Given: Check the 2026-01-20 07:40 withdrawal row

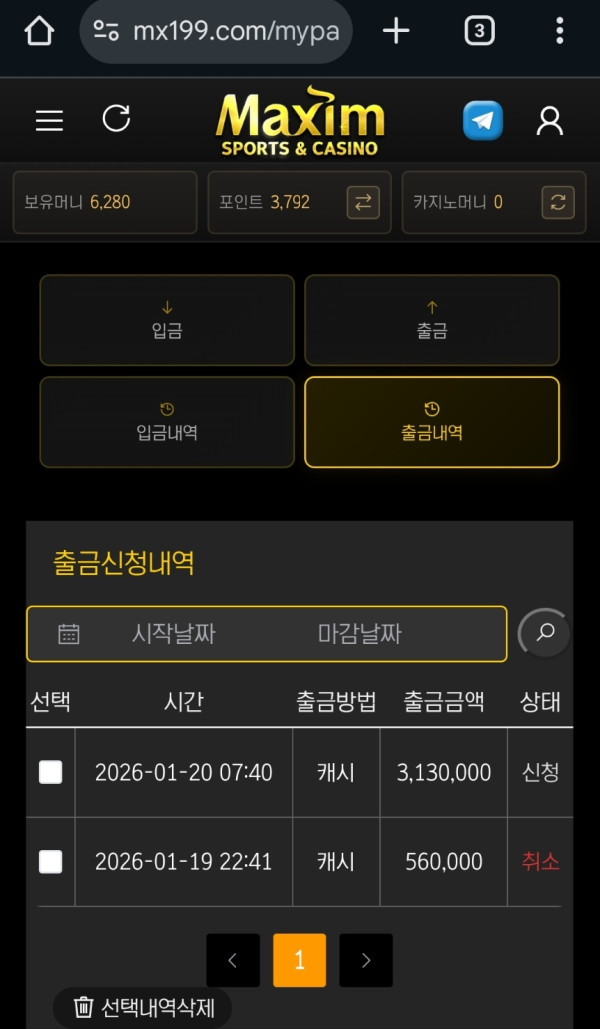Looking at the screenshot, I should [x=50, y=772].
